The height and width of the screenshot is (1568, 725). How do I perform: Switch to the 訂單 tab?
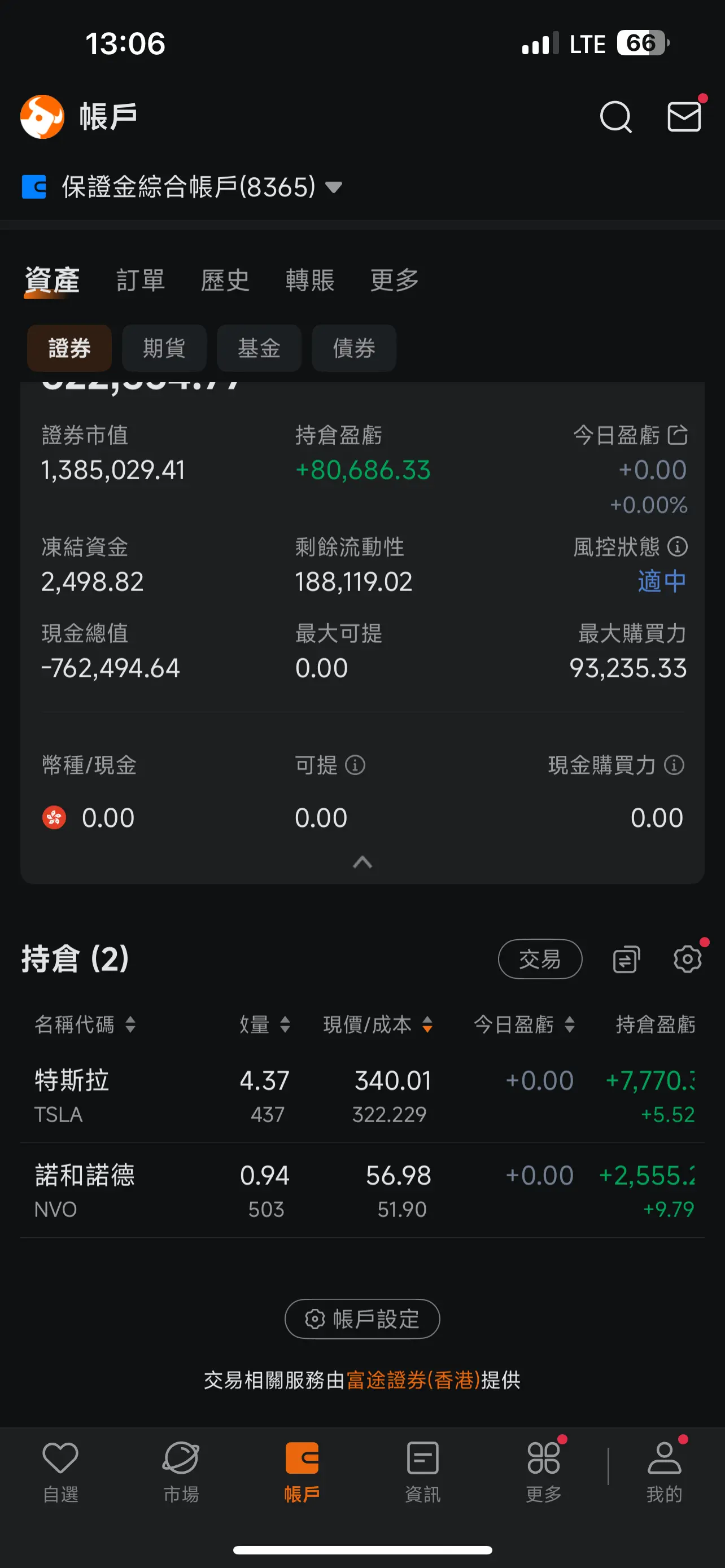(x=141, y=281)
